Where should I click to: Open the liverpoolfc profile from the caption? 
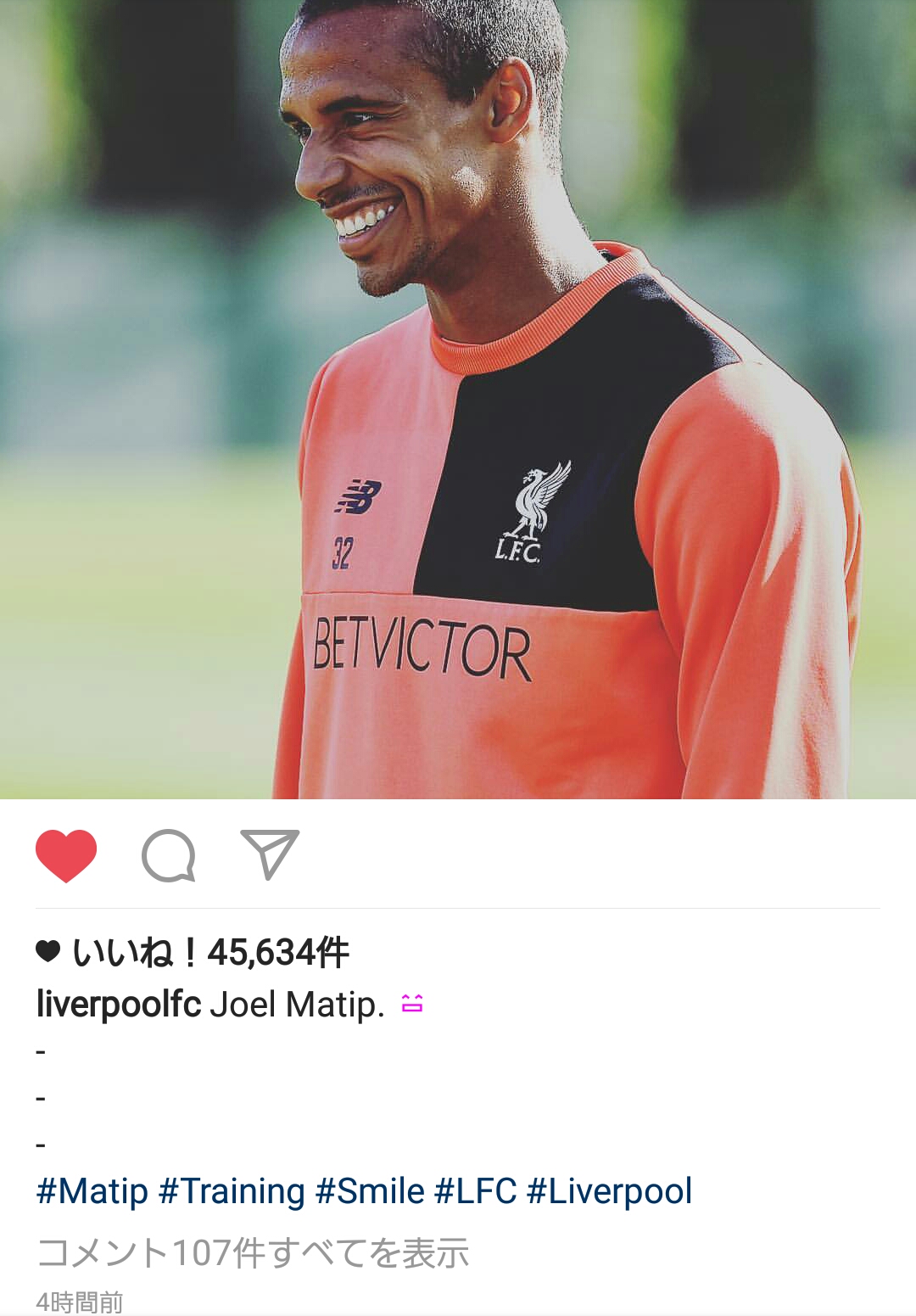coord(119,1004)
